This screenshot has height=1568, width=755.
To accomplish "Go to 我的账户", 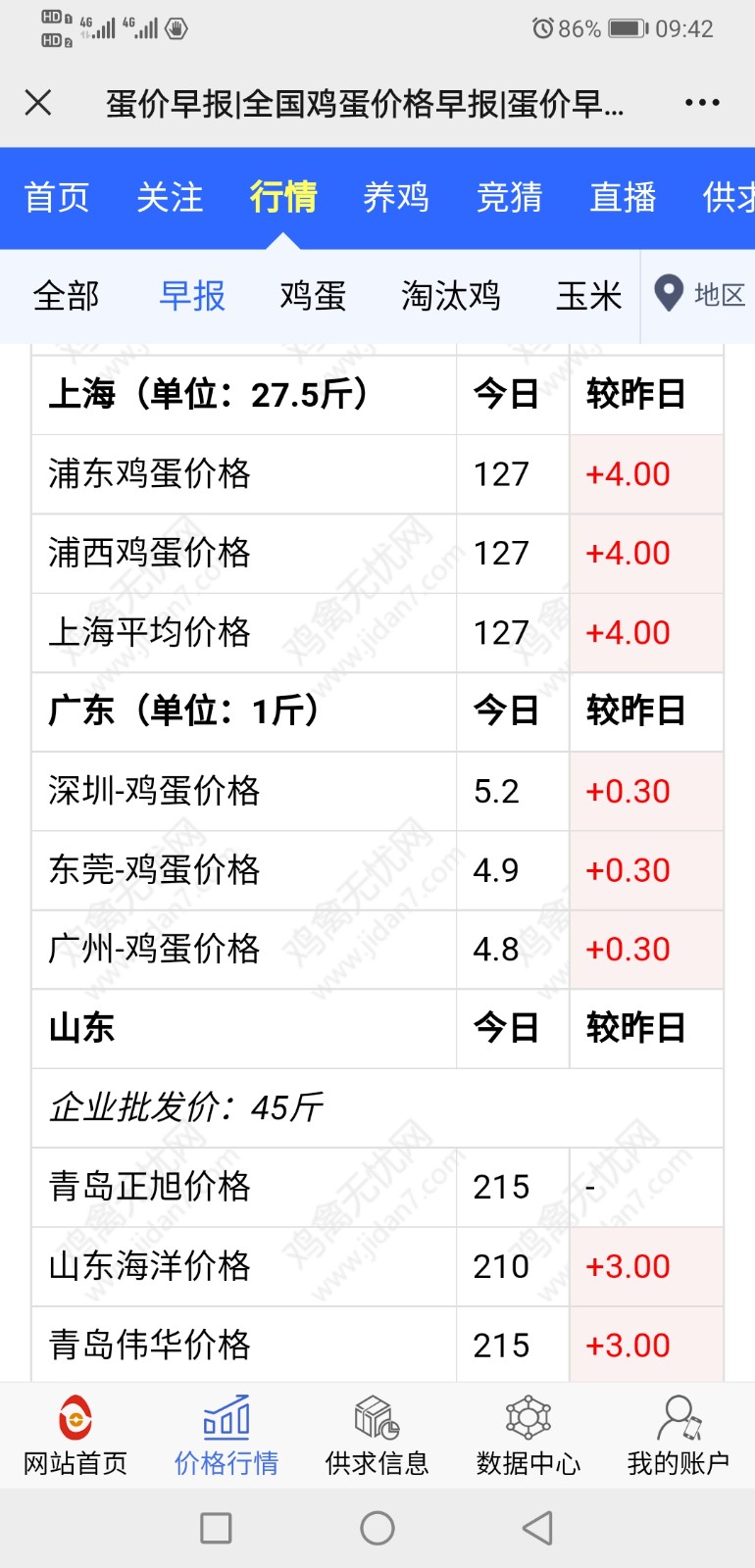I will pyautogui.click(x=679, y=1436).
